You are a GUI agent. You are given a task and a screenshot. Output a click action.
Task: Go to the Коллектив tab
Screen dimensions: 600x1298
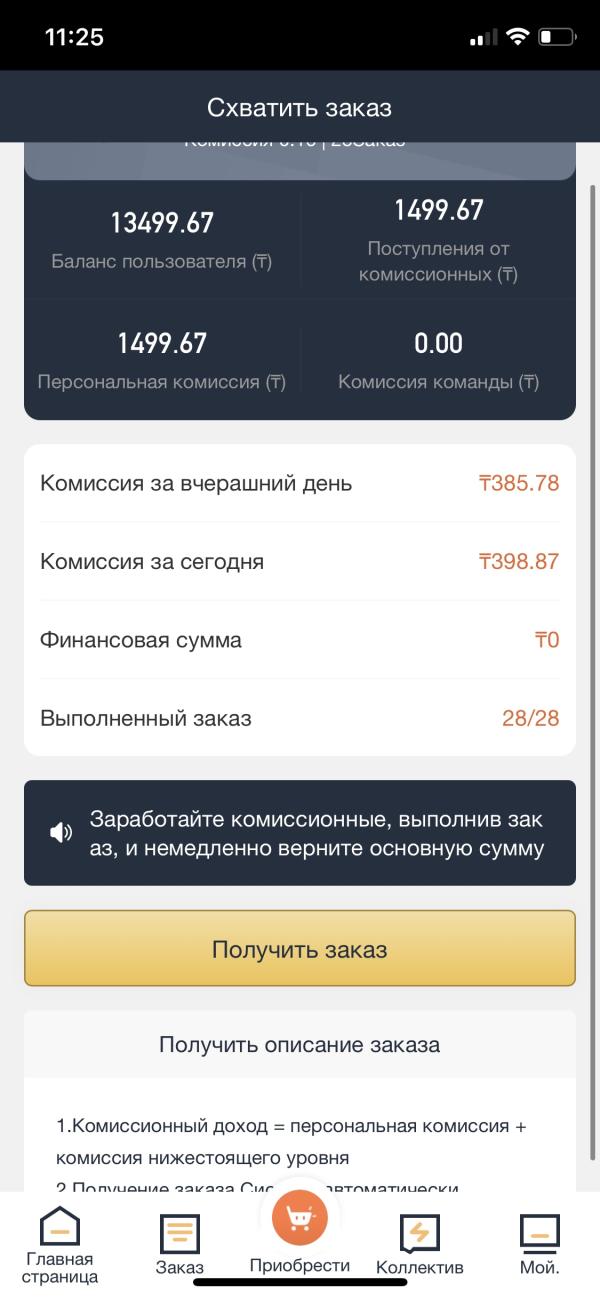[x=419, y=1243]
